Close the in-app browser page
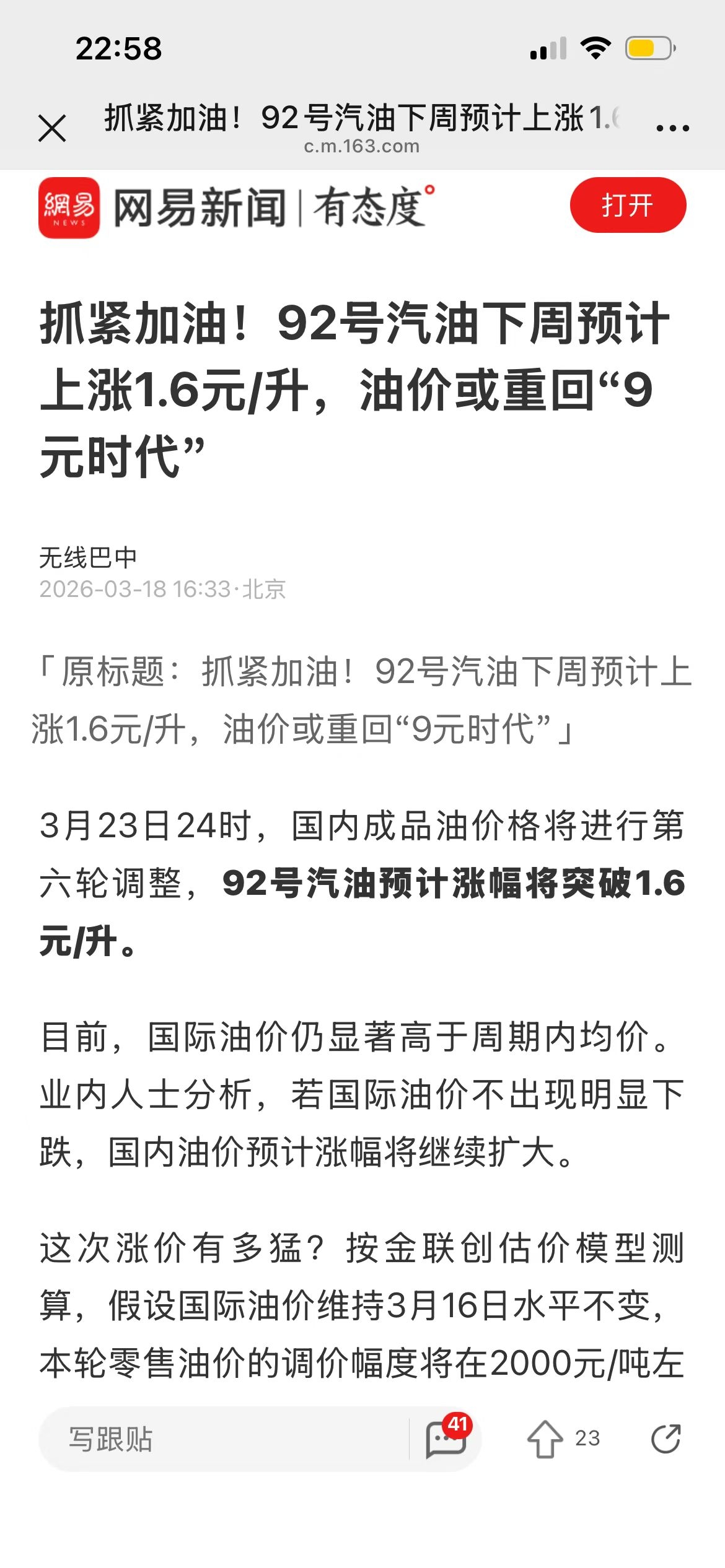 52,129
